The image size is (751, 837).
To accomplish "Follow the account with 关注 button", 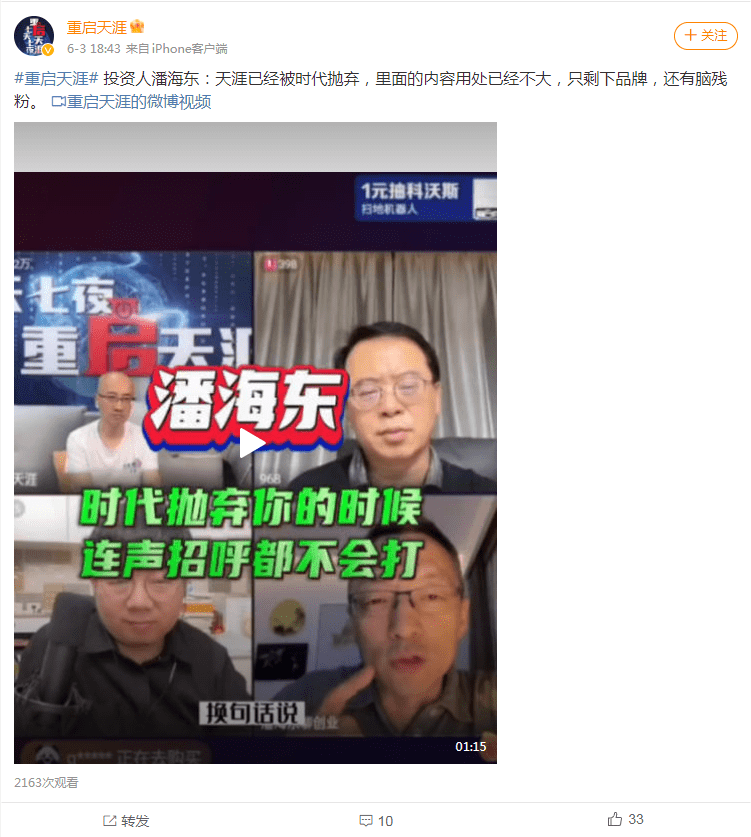I will click(706, 35).
